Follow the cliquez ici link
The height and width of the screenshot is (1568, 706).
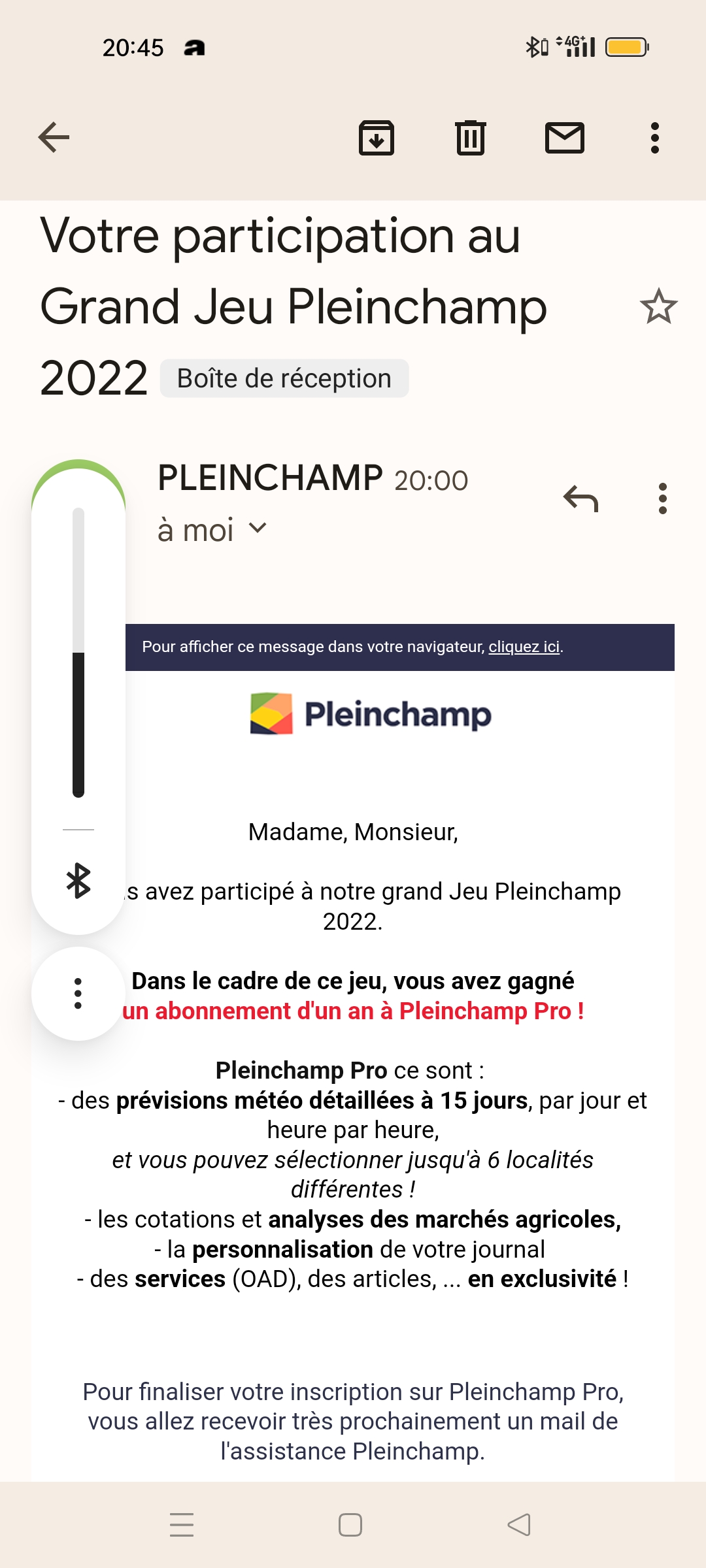[x=524, y=647]
